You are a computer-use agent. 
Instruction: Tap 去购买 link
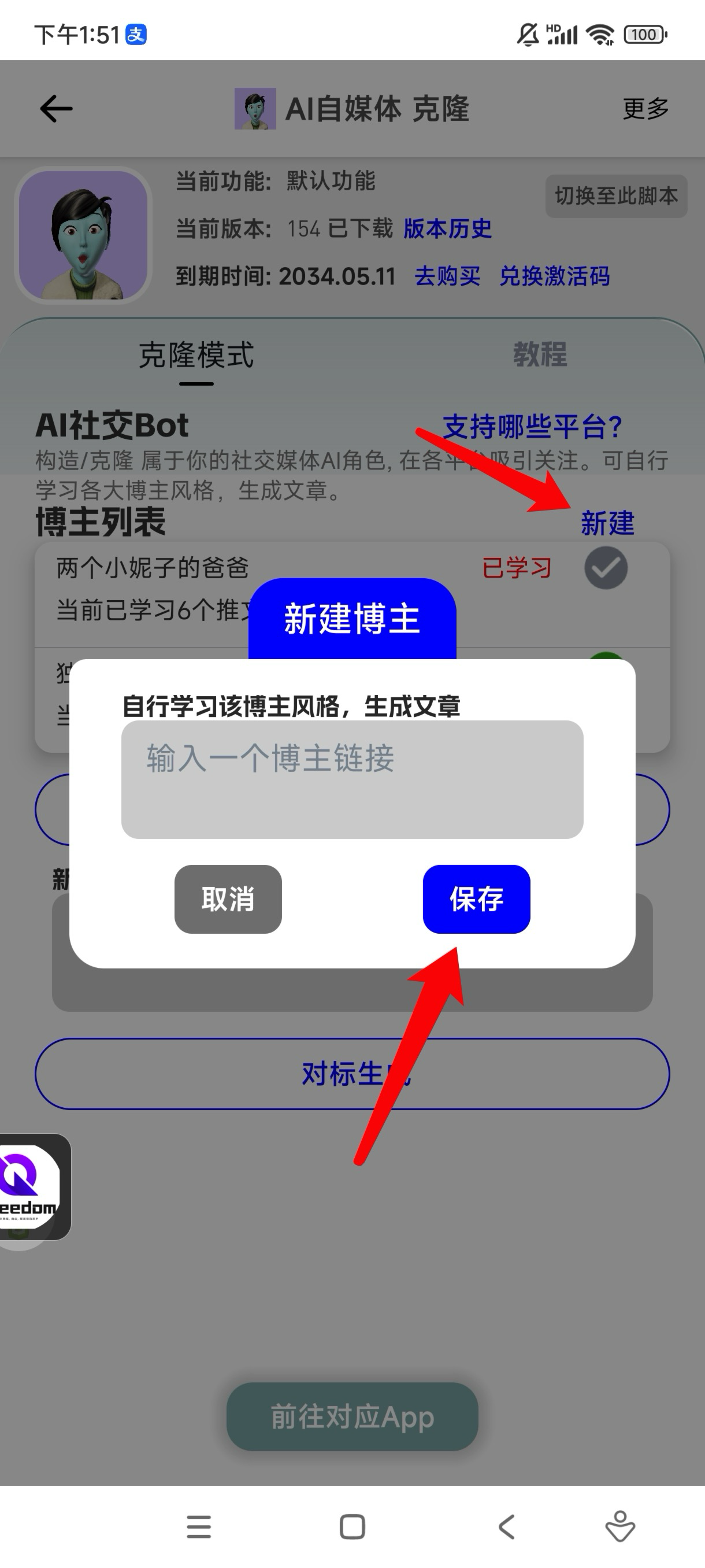(447, 276)
